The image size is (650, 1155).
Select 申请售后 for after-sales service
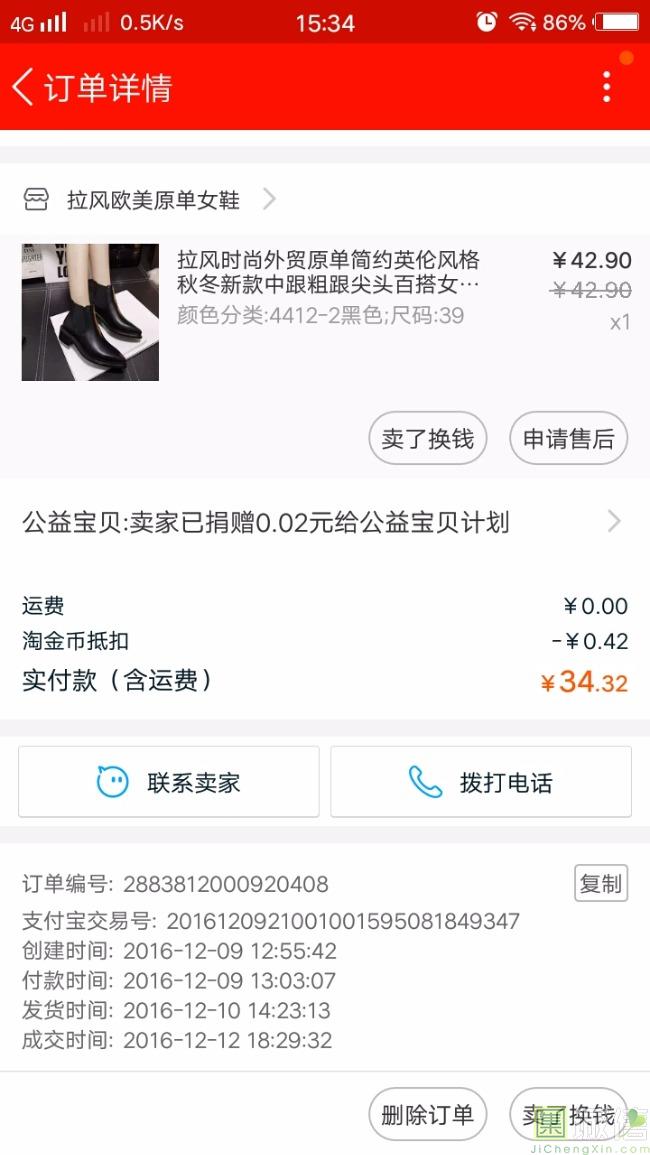tap(568, 439)
